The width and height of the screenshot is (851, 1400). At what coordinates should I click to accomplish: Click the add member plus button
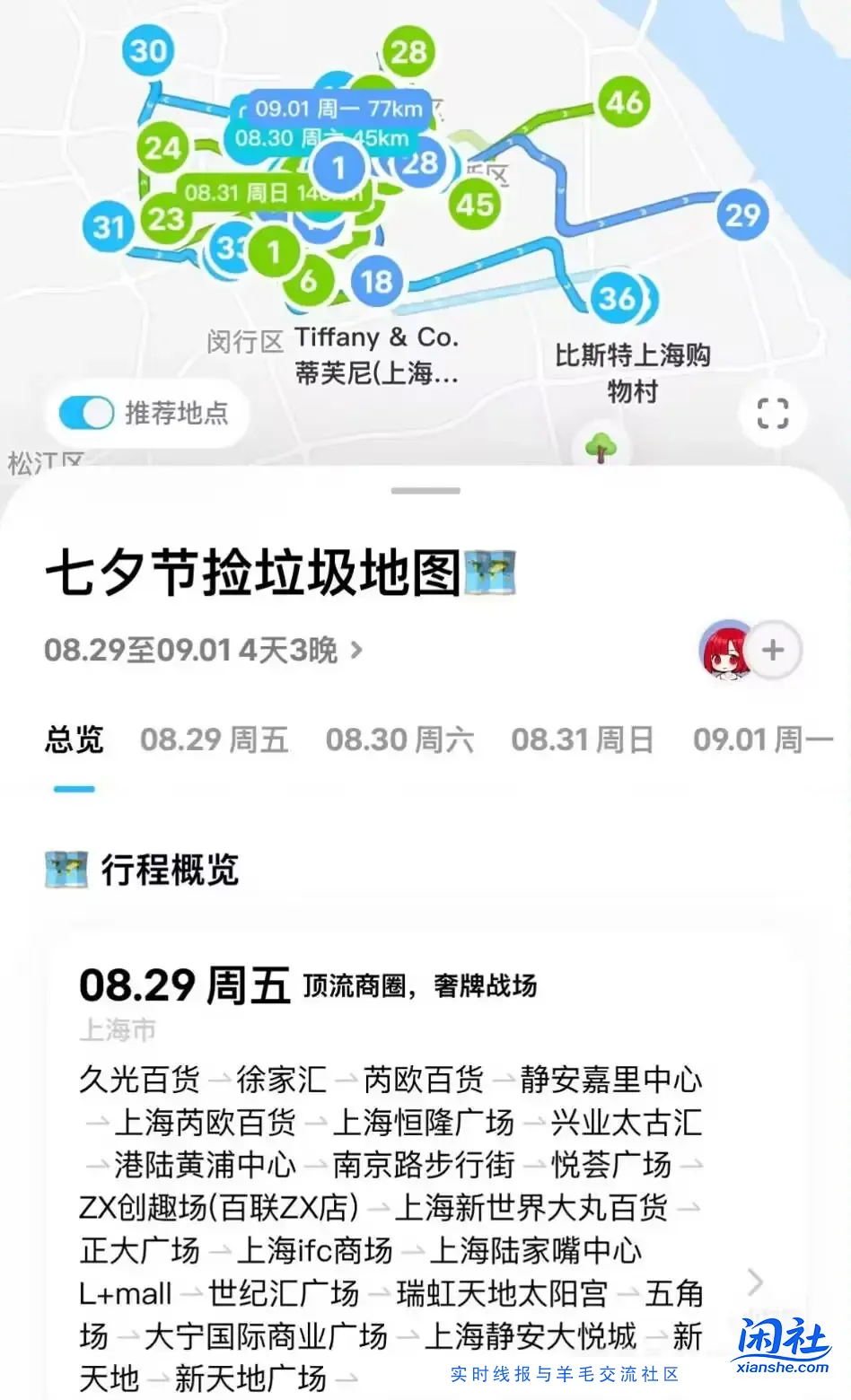tap(774, 650)
